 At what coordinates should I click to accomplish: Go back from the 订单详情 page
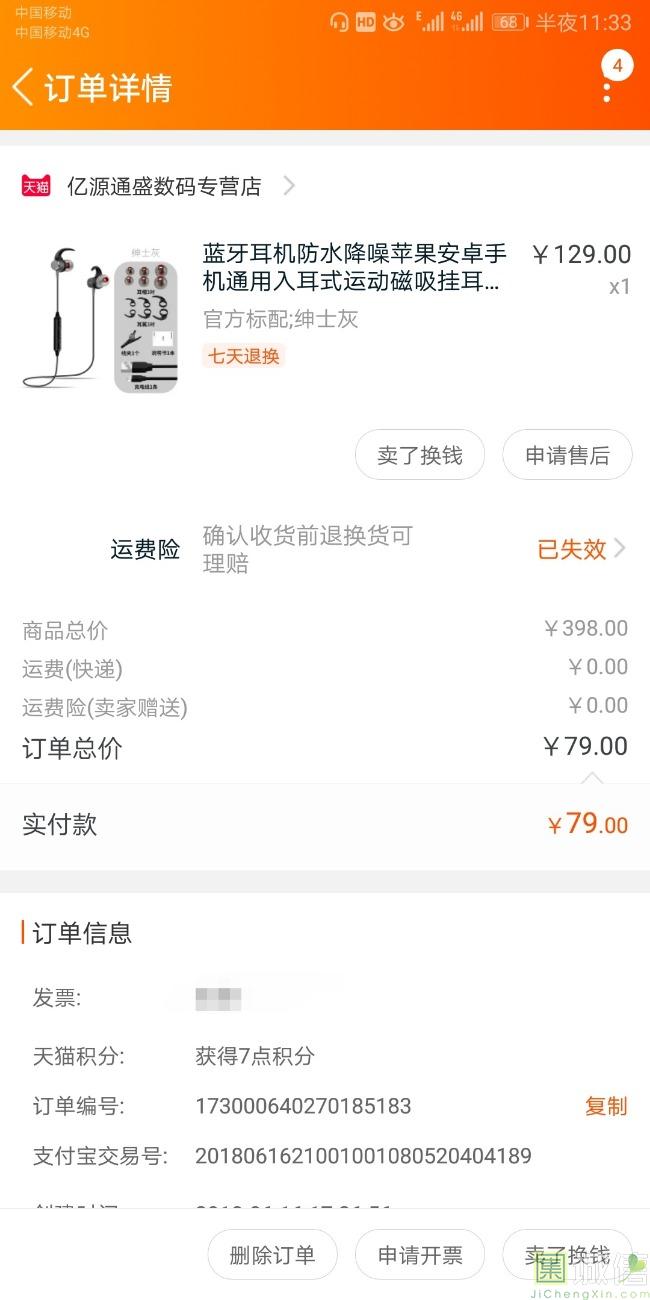click(24, 87)
